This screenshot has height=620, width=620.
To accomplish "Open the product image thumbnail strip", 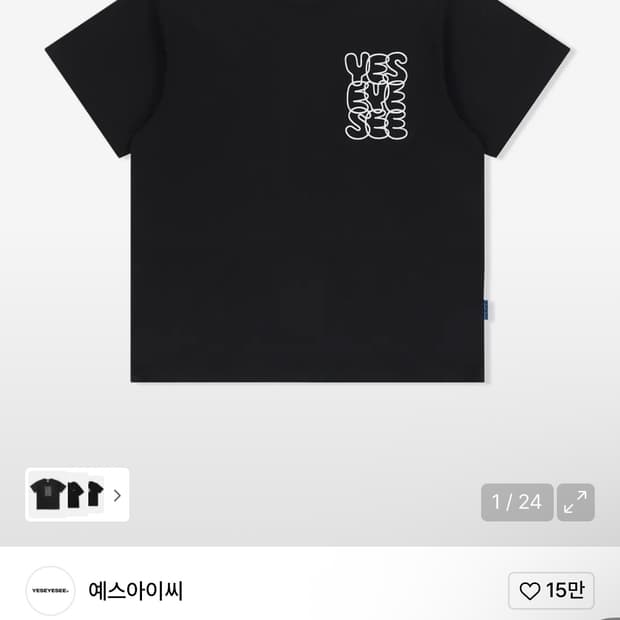I will click(77, 494).
